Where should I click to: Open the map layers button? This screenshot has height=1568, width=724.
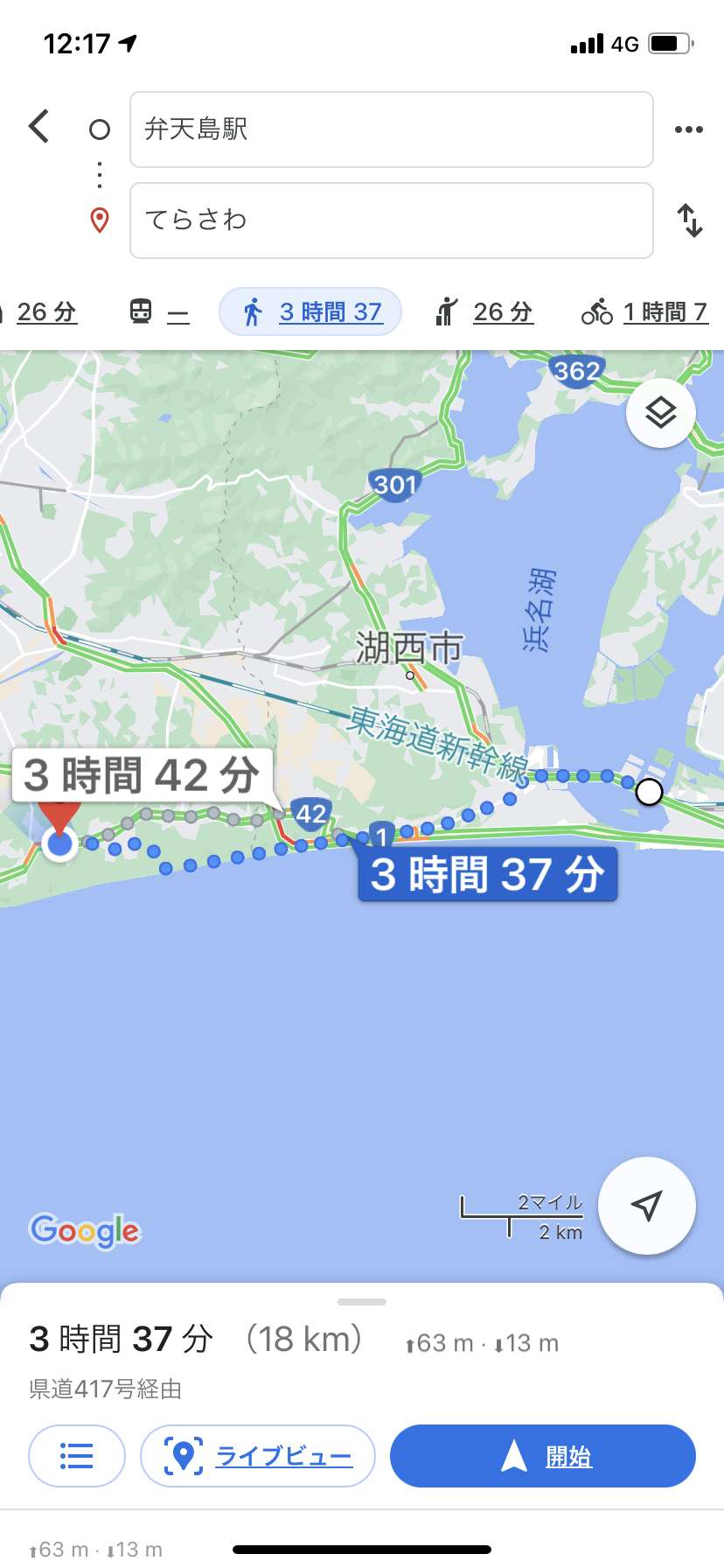tap(661, 413)
